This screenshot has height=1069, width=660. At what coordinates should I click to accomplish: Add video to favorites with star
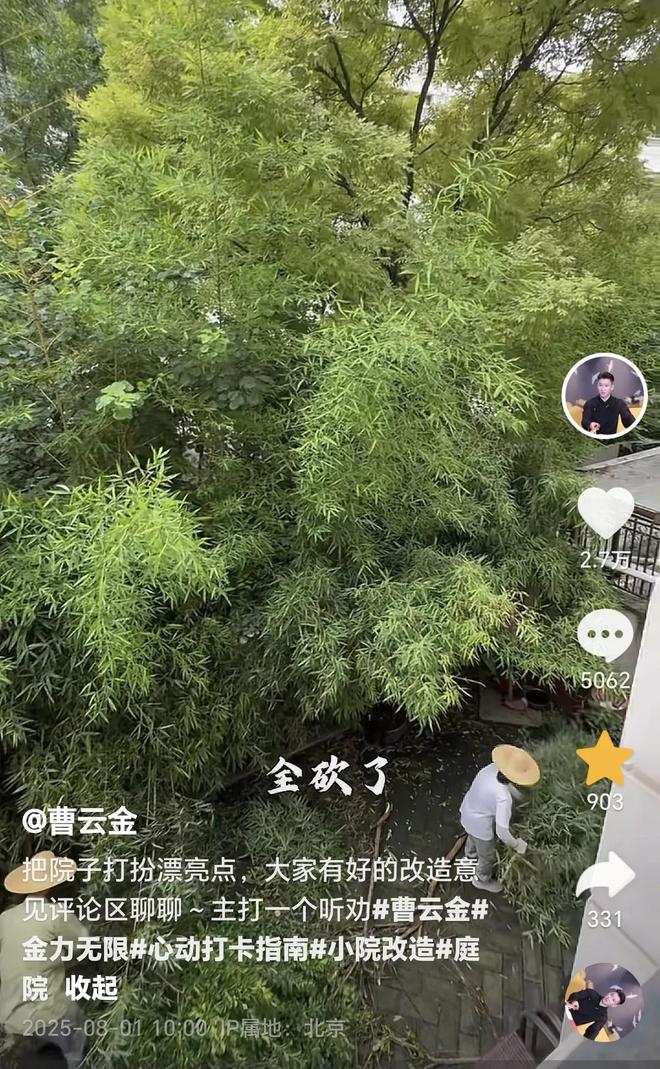click(605, 759)
